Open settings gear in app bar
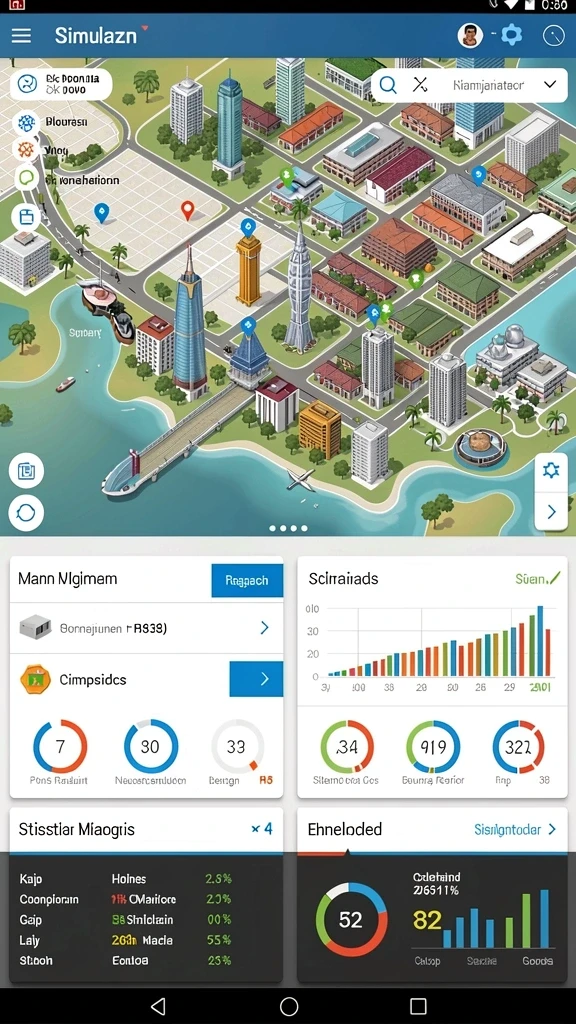The width and height of the screenshot is (576, 1024). (x=511, y=35)
